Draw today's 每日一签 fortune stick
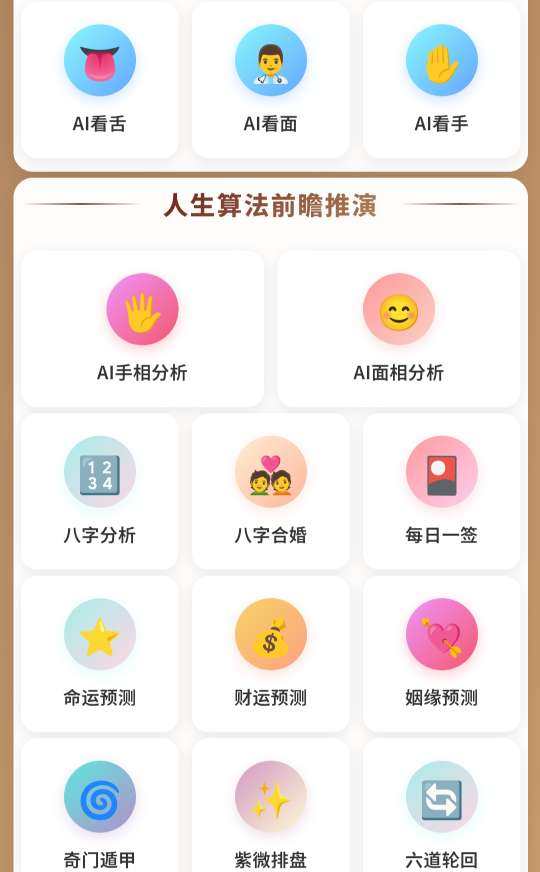 point(442,492)
